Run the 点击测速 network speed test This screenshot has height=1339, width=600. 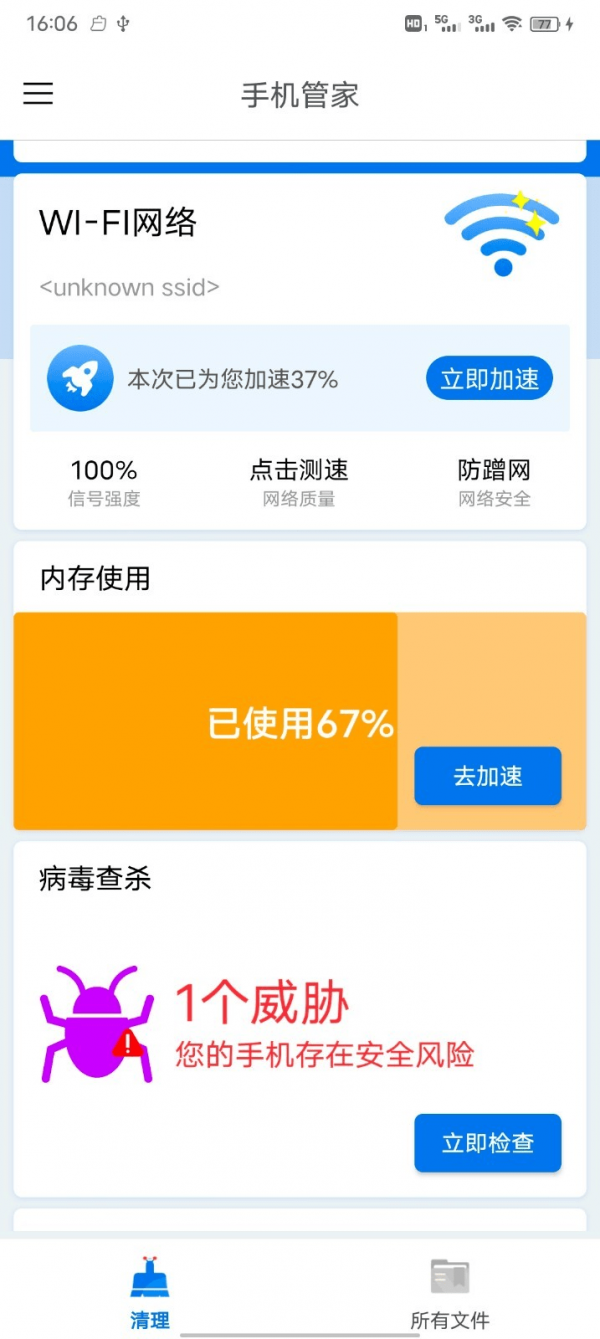click(x=299, y=481)
